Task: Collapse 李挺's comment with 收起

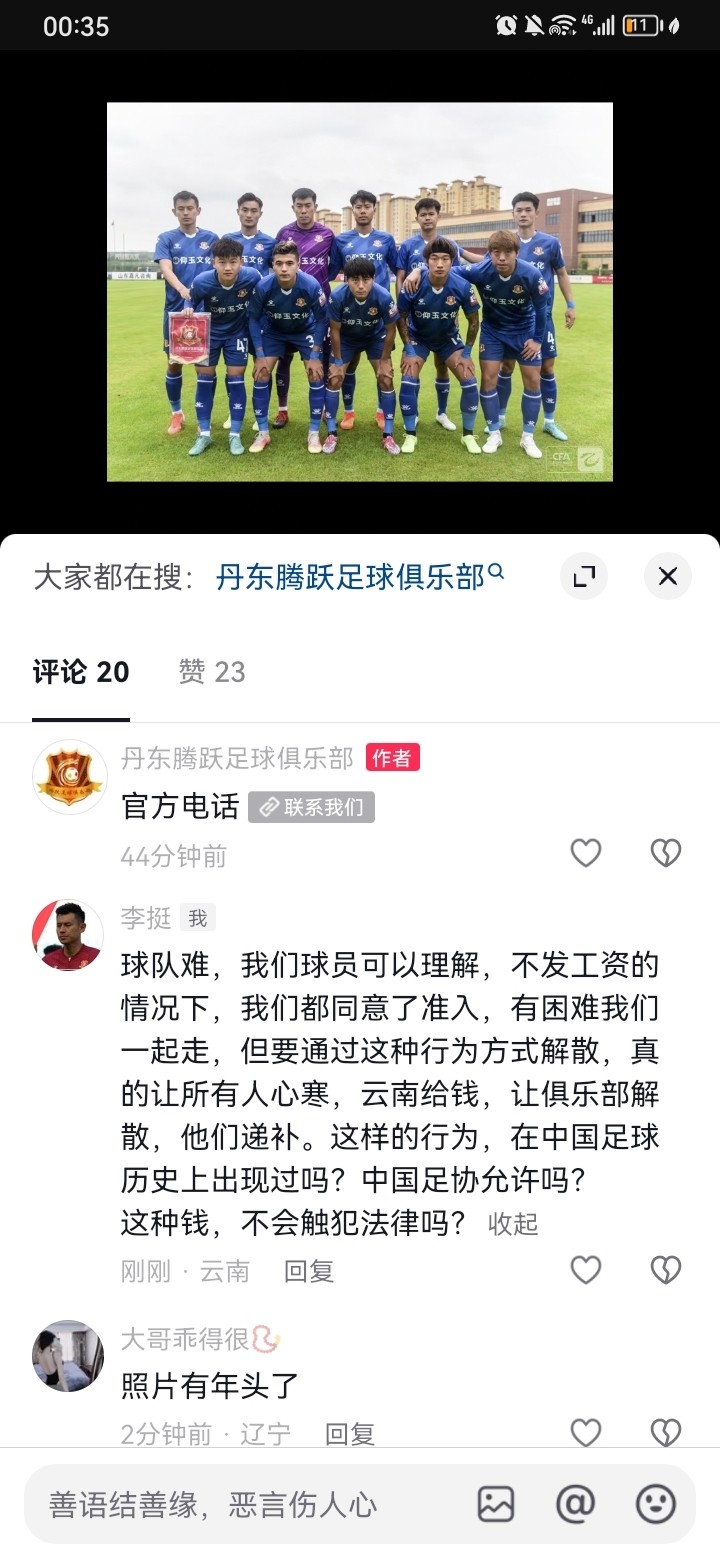Action: [x=513, y=1223]
